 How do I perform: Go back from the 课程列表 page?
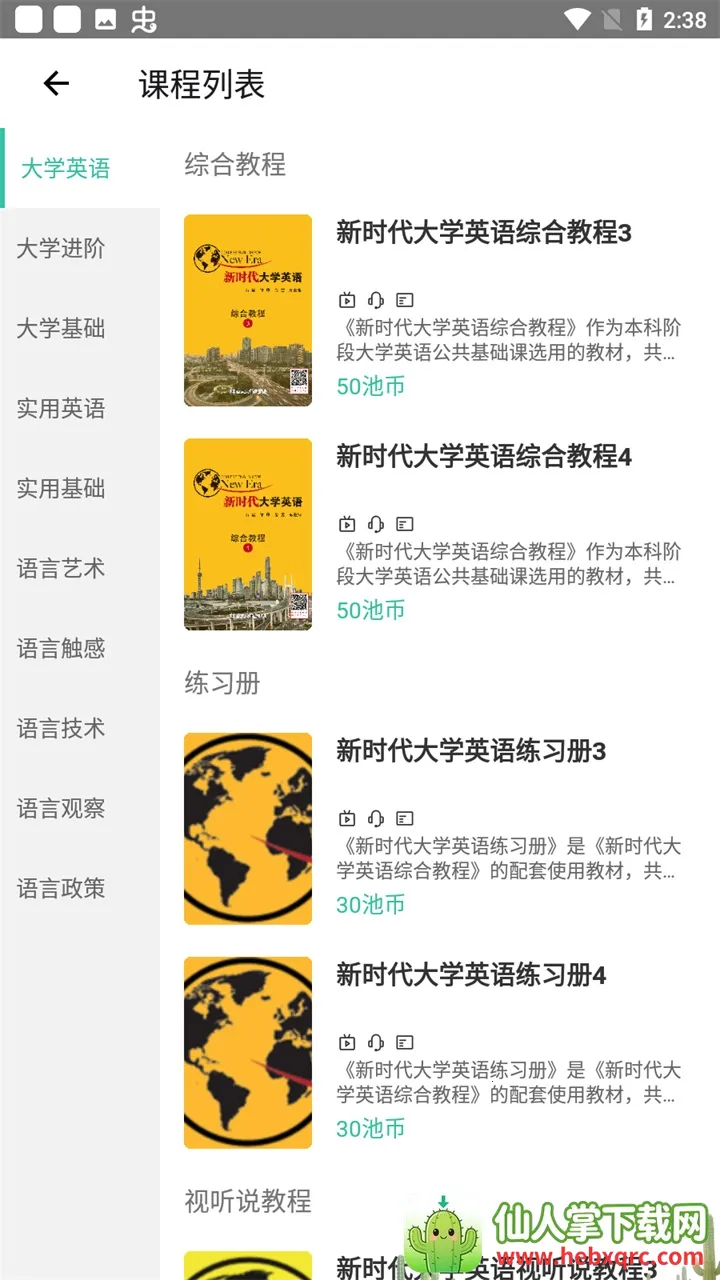point(56,84)
